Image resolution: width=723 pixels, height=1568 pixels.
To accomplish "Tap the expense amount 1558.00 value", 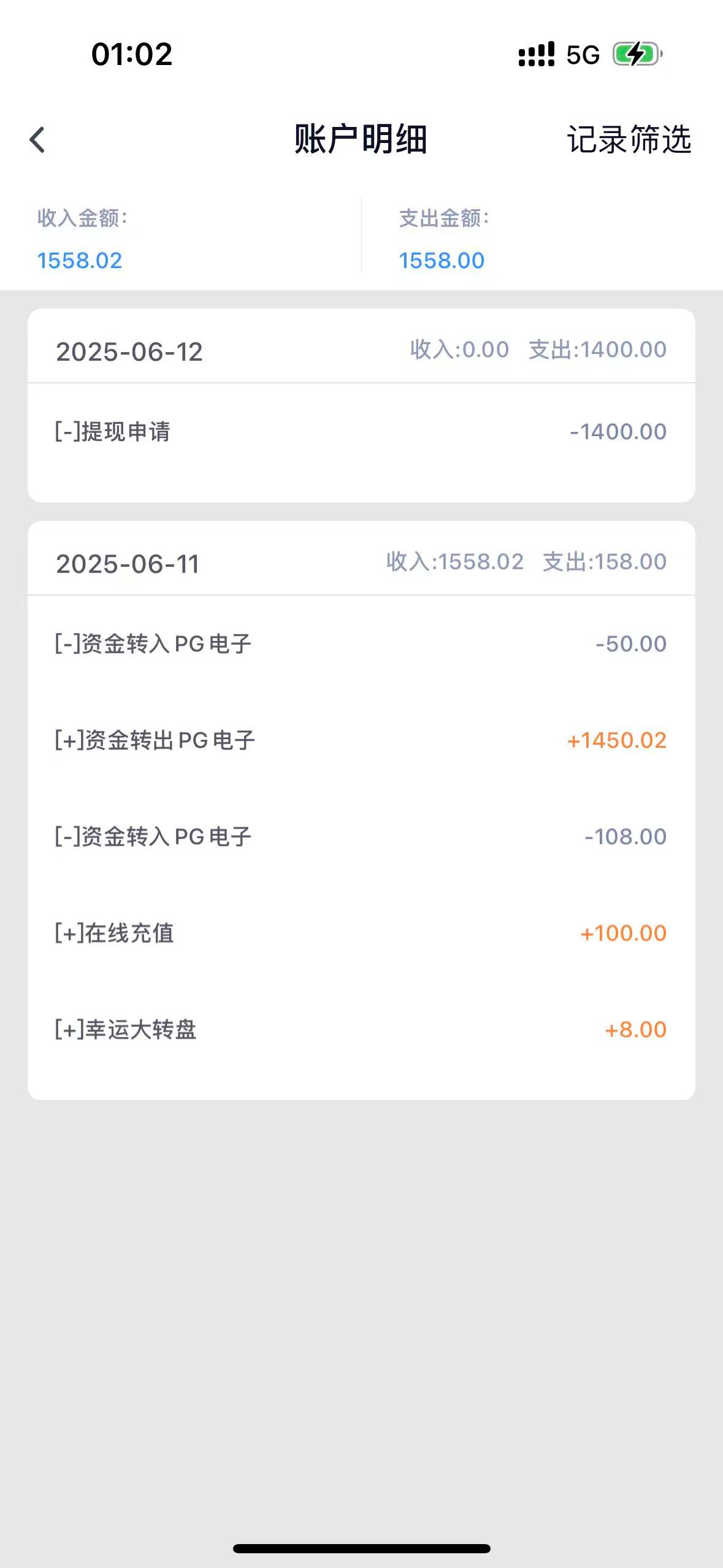I will point(440,260).
